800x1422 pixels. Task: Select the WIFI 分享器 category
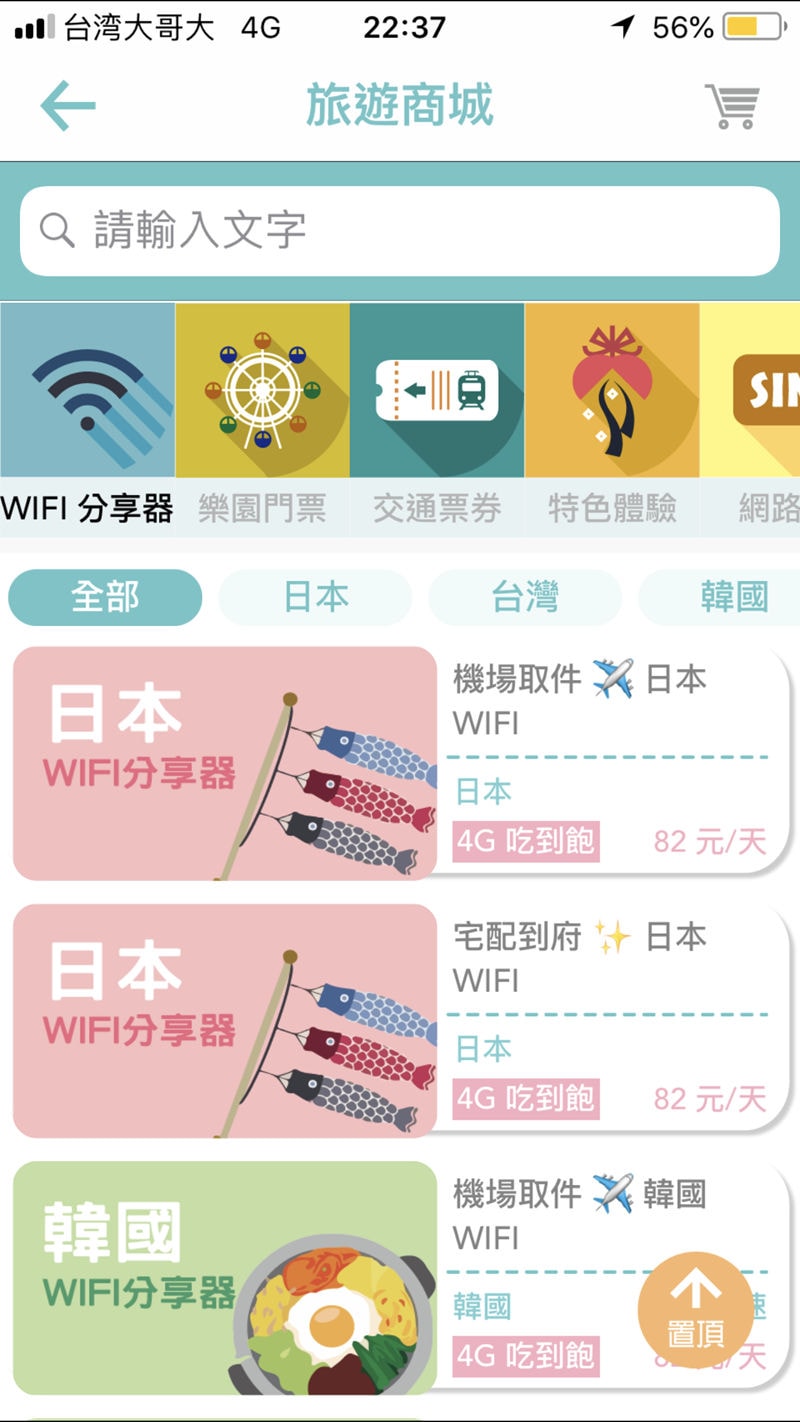tap(87, 418)
